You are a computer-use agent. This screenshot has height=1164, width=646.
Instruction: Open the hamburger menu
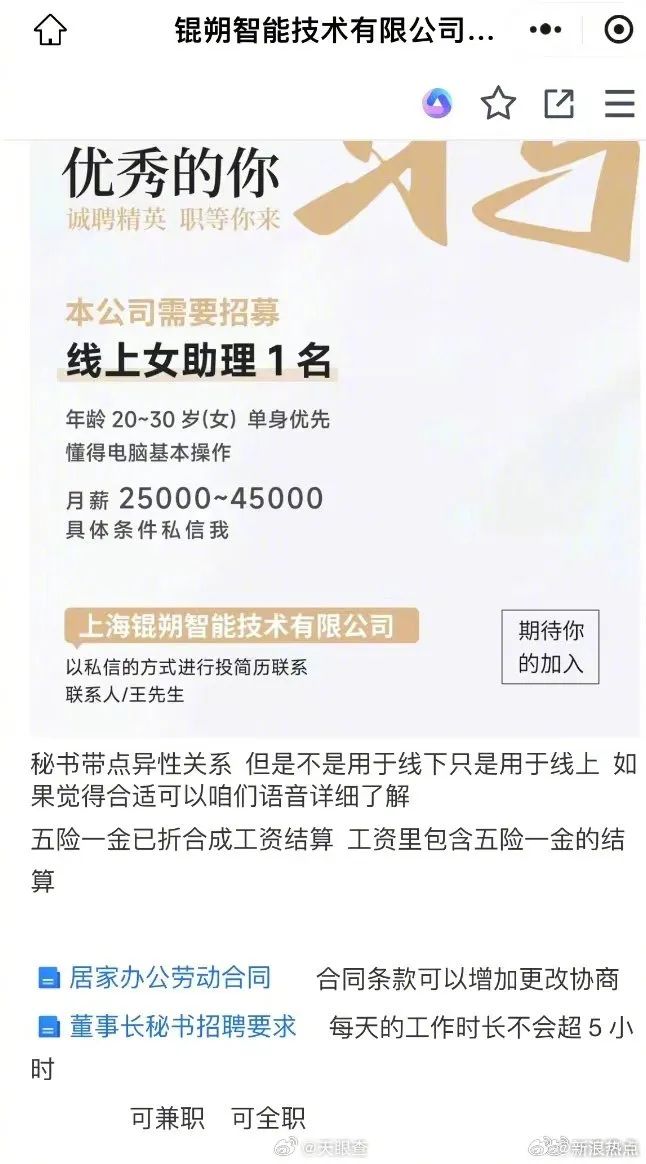pos(619,104)
